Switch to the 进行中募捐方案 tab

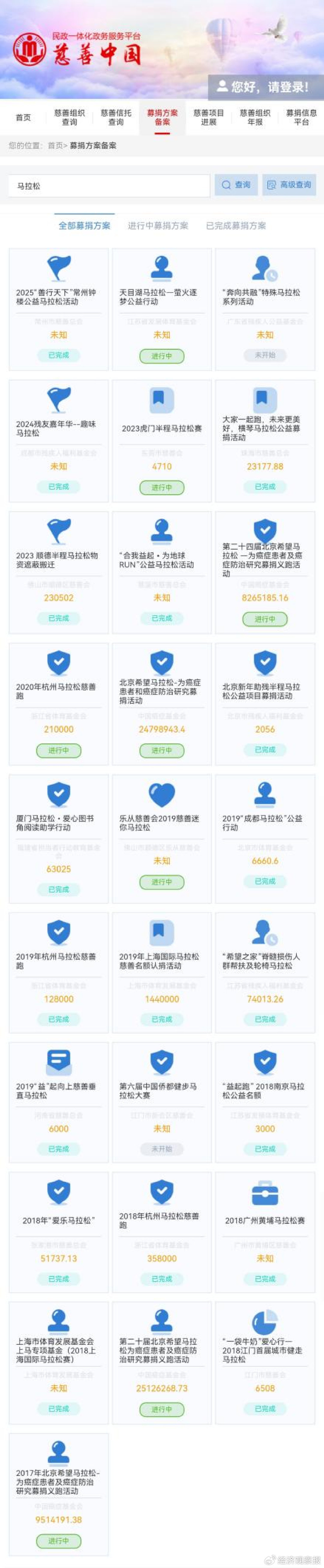158,226
